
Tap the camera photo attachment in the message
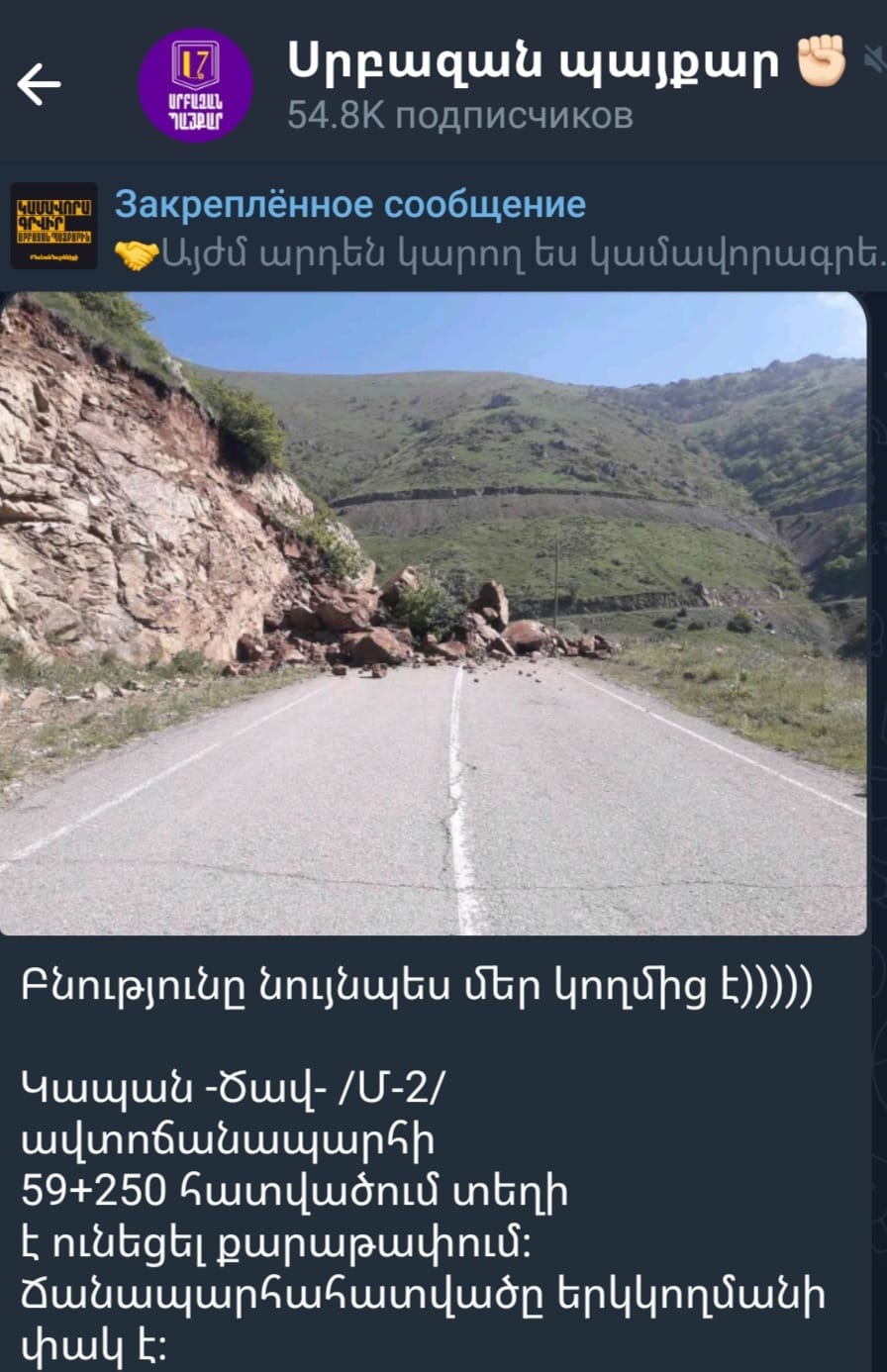click(x=443, y=614)
